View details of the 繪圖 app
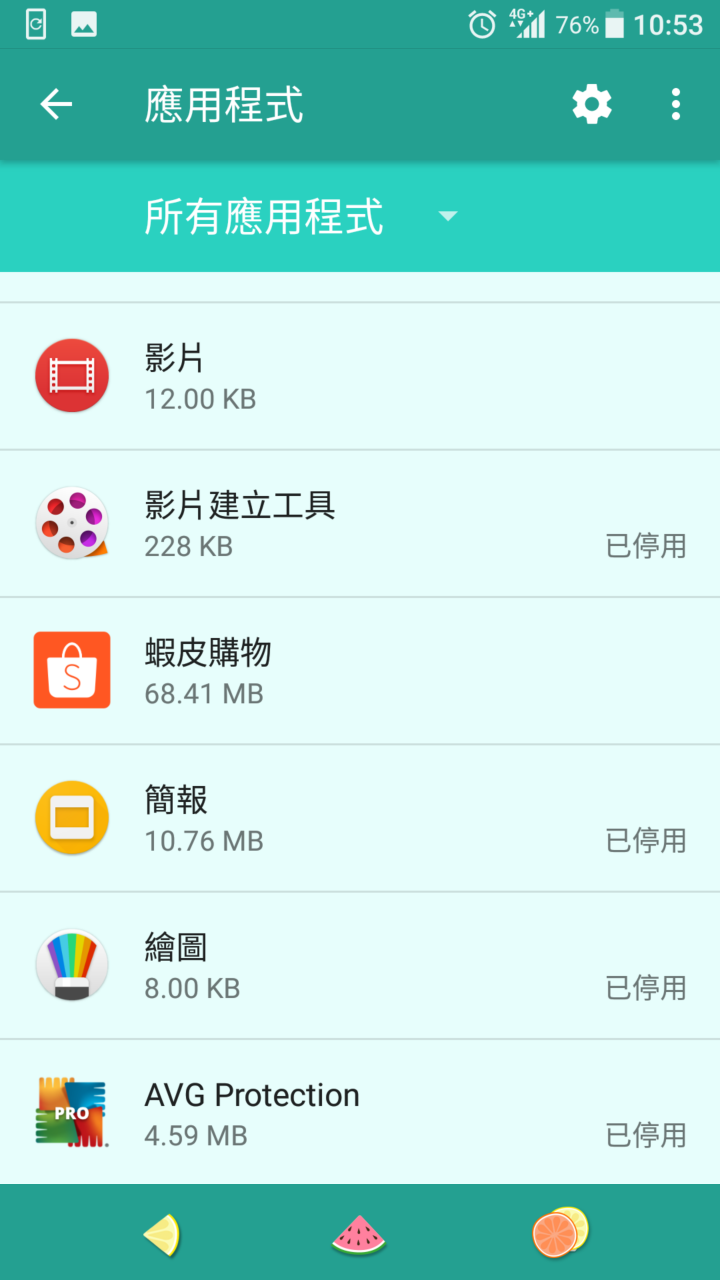 [360, 965]
